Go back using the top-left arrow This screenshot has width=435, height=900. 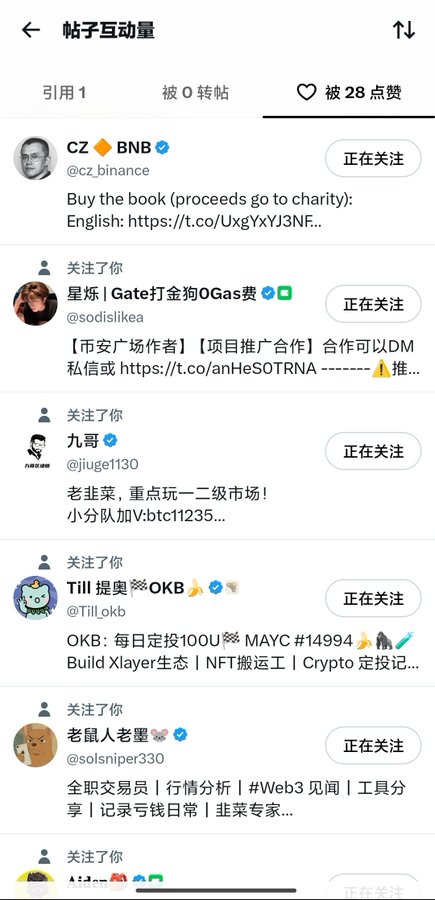point(30,30)
